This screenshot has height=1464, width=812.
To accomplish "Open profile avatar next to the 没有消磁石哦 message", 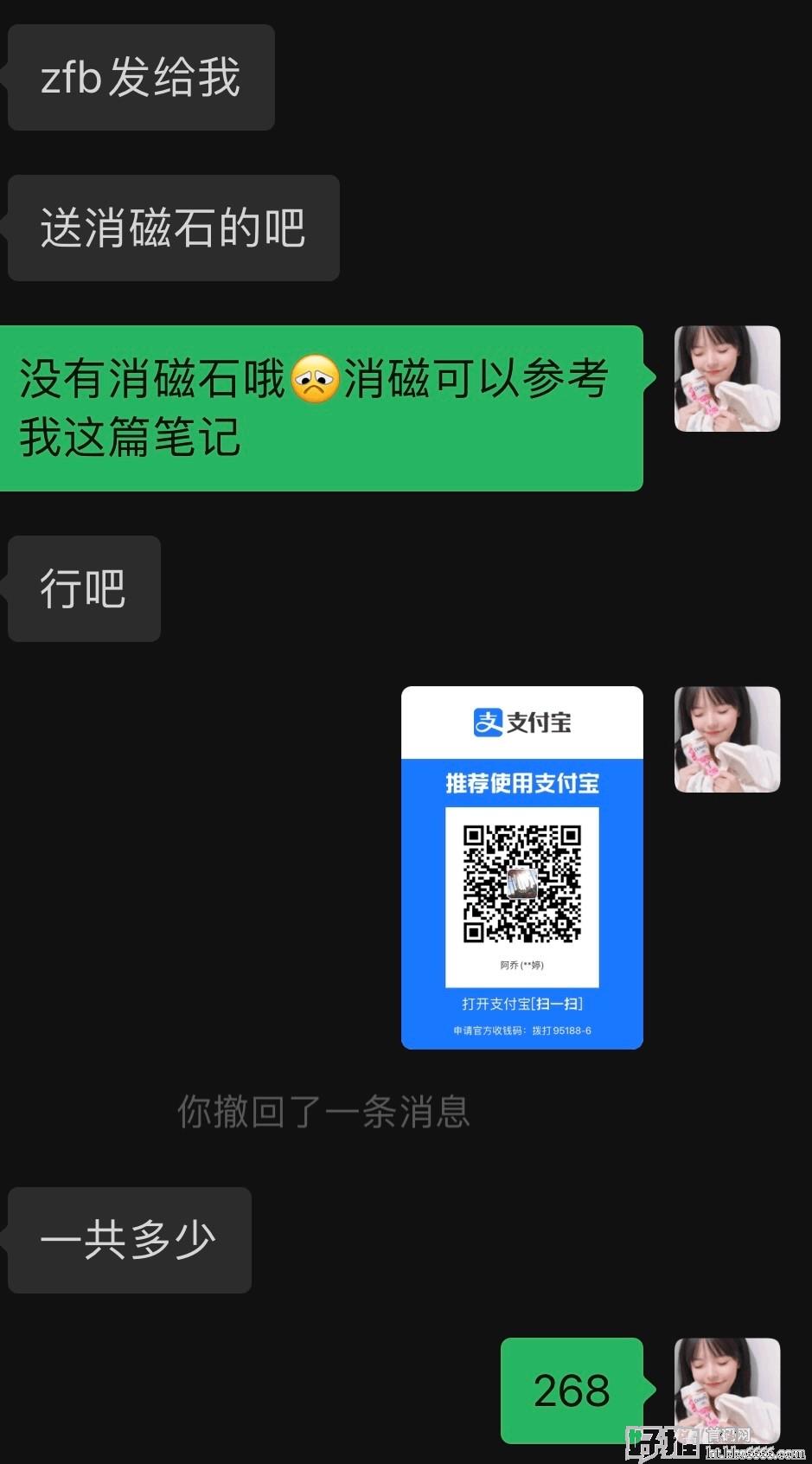I will (727, 378).
